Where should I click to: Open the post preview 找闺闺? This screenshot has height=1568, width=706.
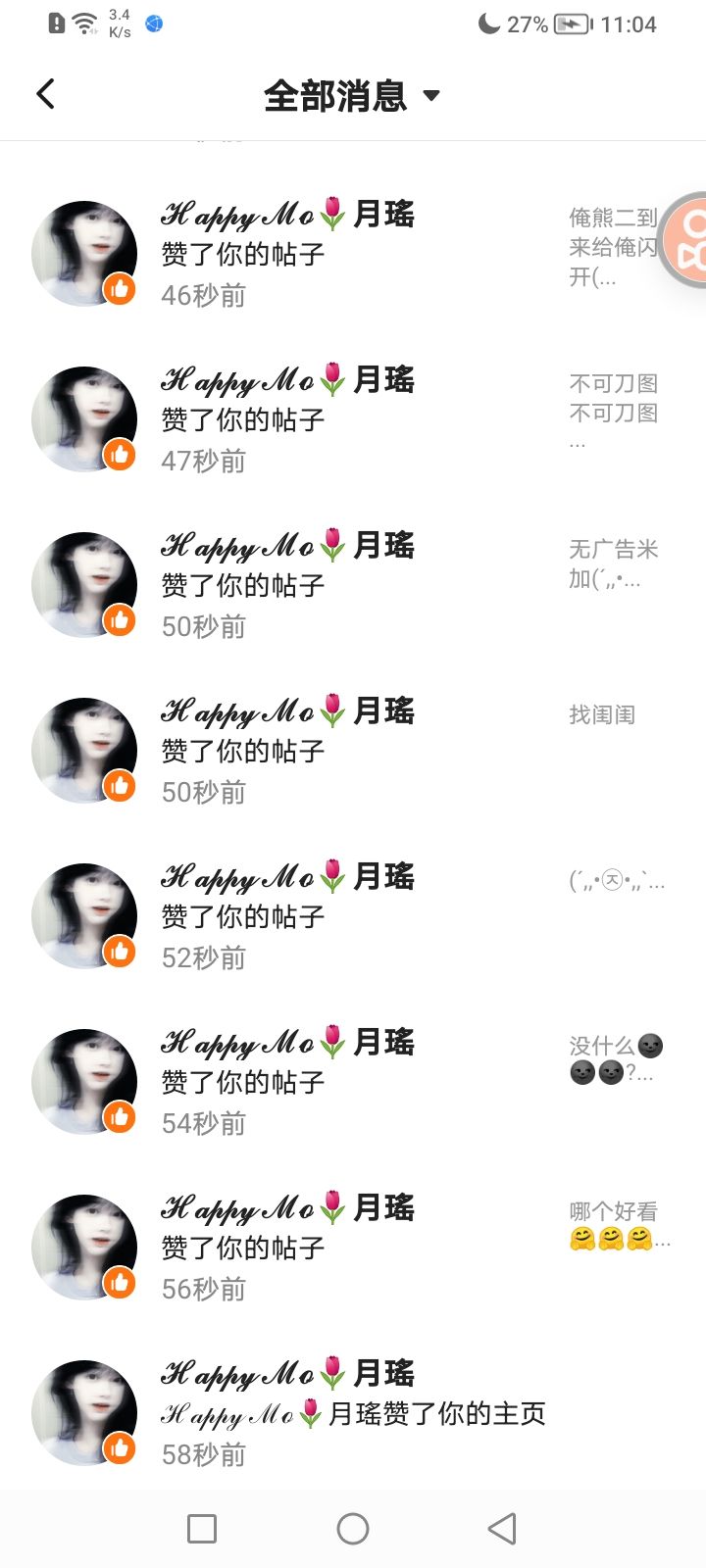(602, 715)
